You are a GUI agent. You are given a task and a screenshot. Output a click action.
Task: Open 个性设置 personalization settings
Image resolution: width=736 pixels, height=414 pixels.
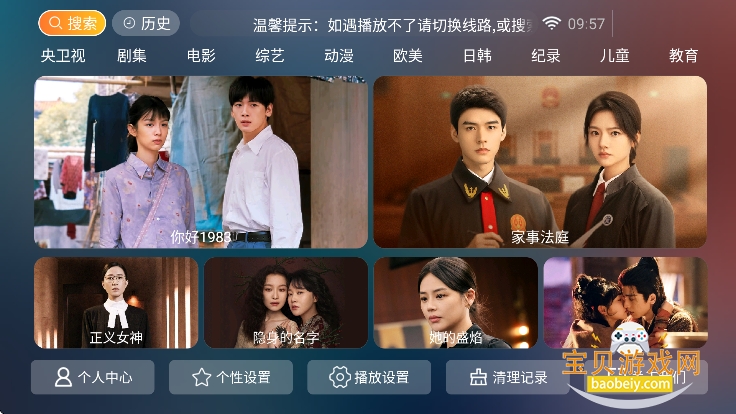tap(231, 377)
